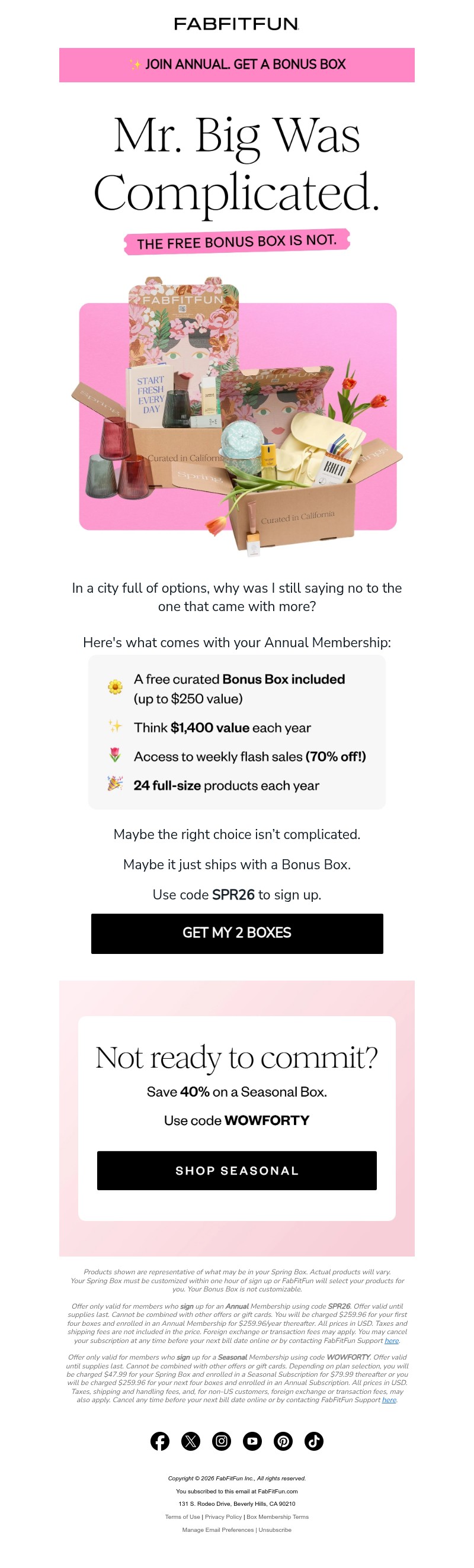This screenshot has height=1568, width=474.
Task: Open the 'here' link in the Annual terms
Action: tap(391, 1341)
